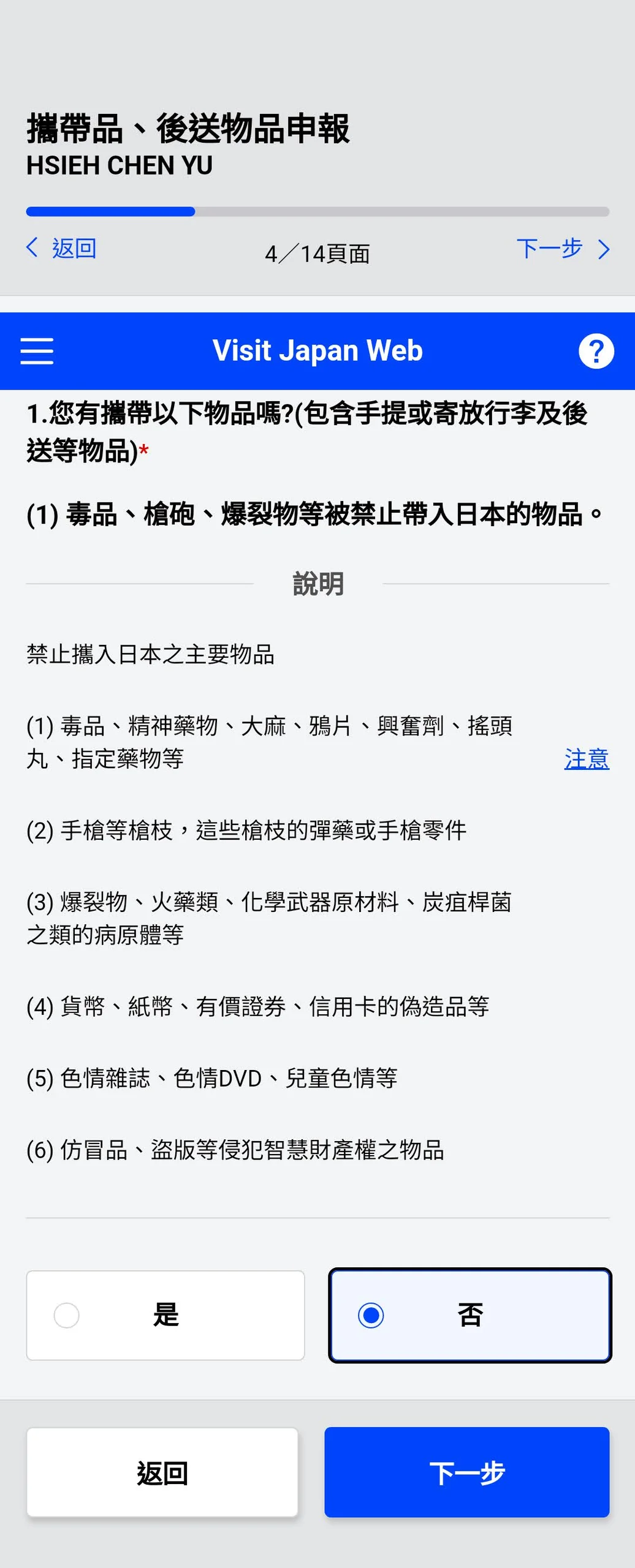635x1568 pixels.
Task: Tap the top 返回 link
Action: (x=61, y=248)
